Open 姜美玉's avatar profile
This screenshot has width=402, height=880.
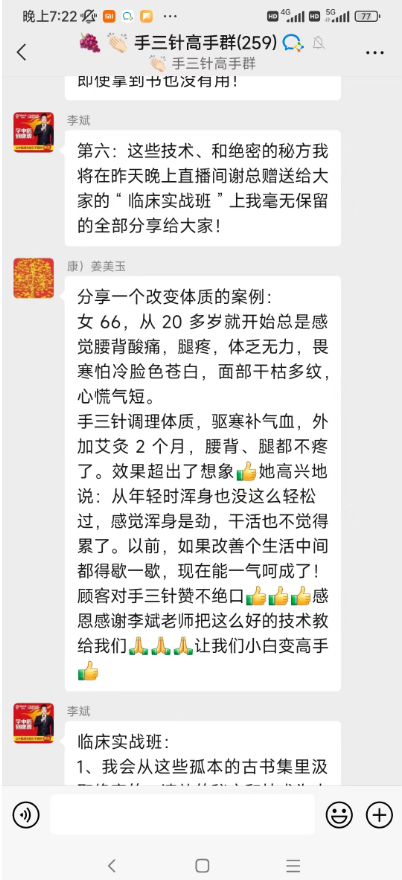click(34, 278)
